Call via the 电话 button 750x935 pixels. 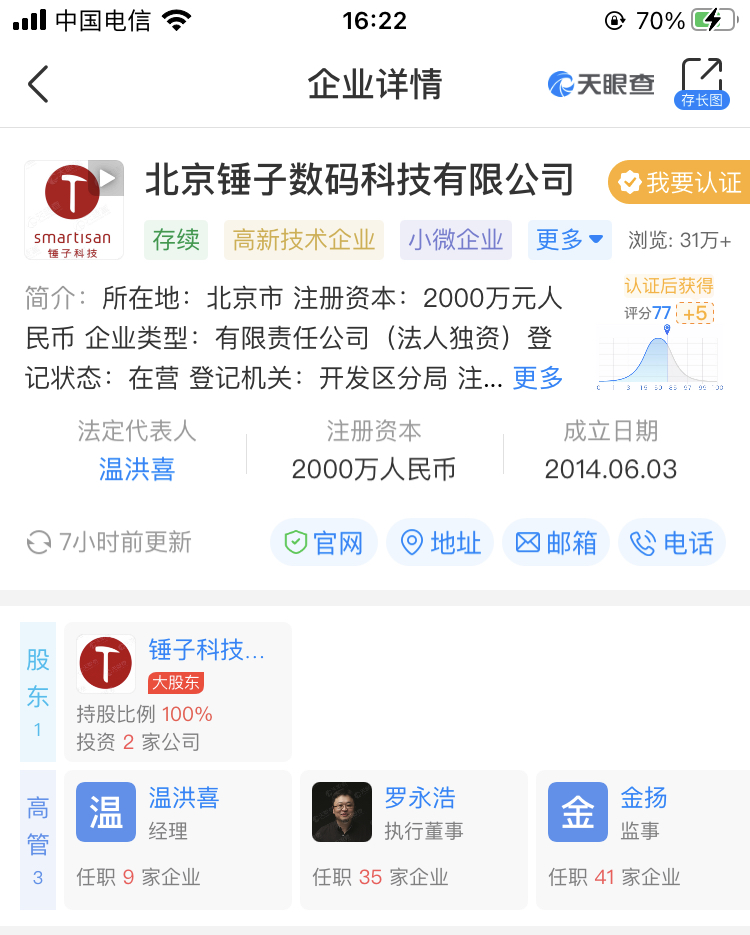click(x=672, y=543)
